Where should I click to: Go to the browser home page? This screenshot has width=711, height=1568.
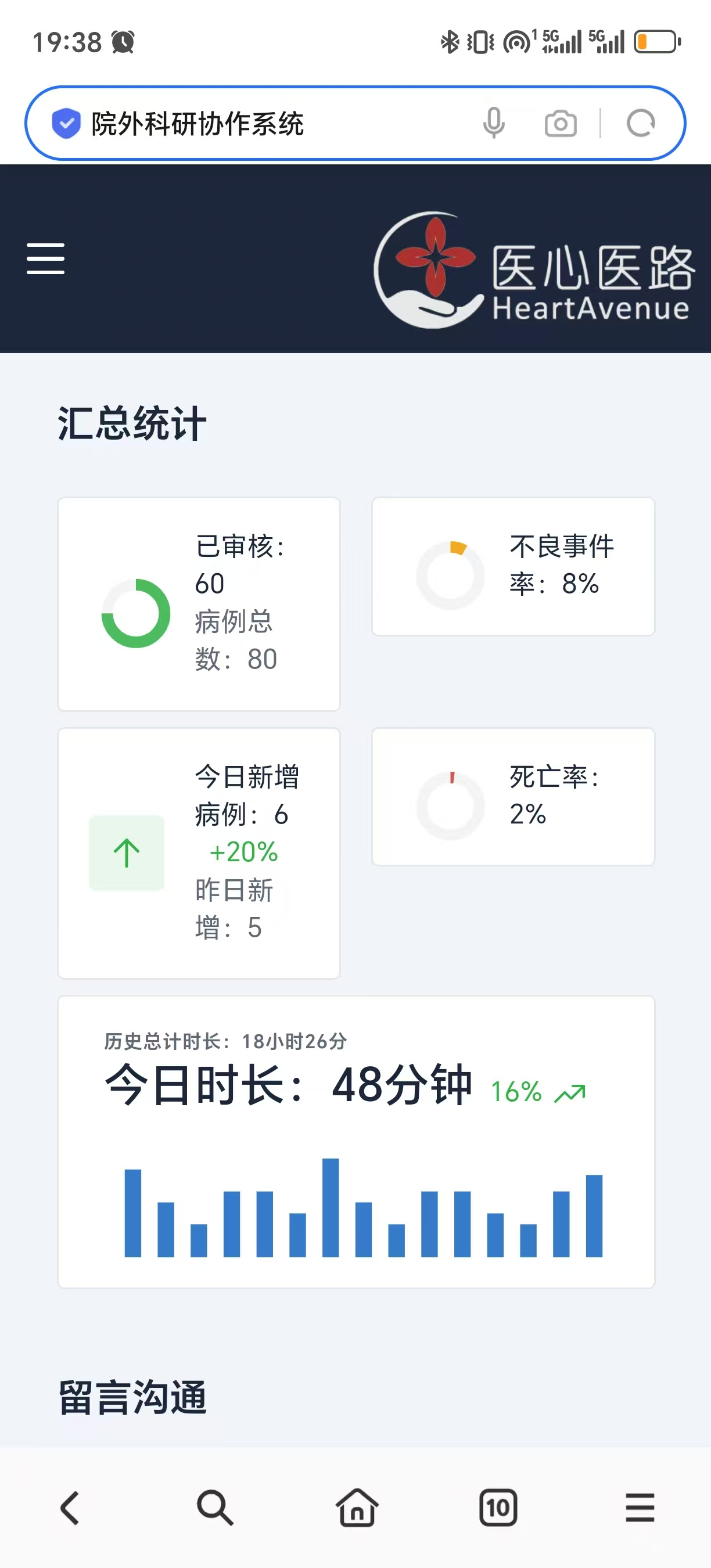pos(357,1507)
